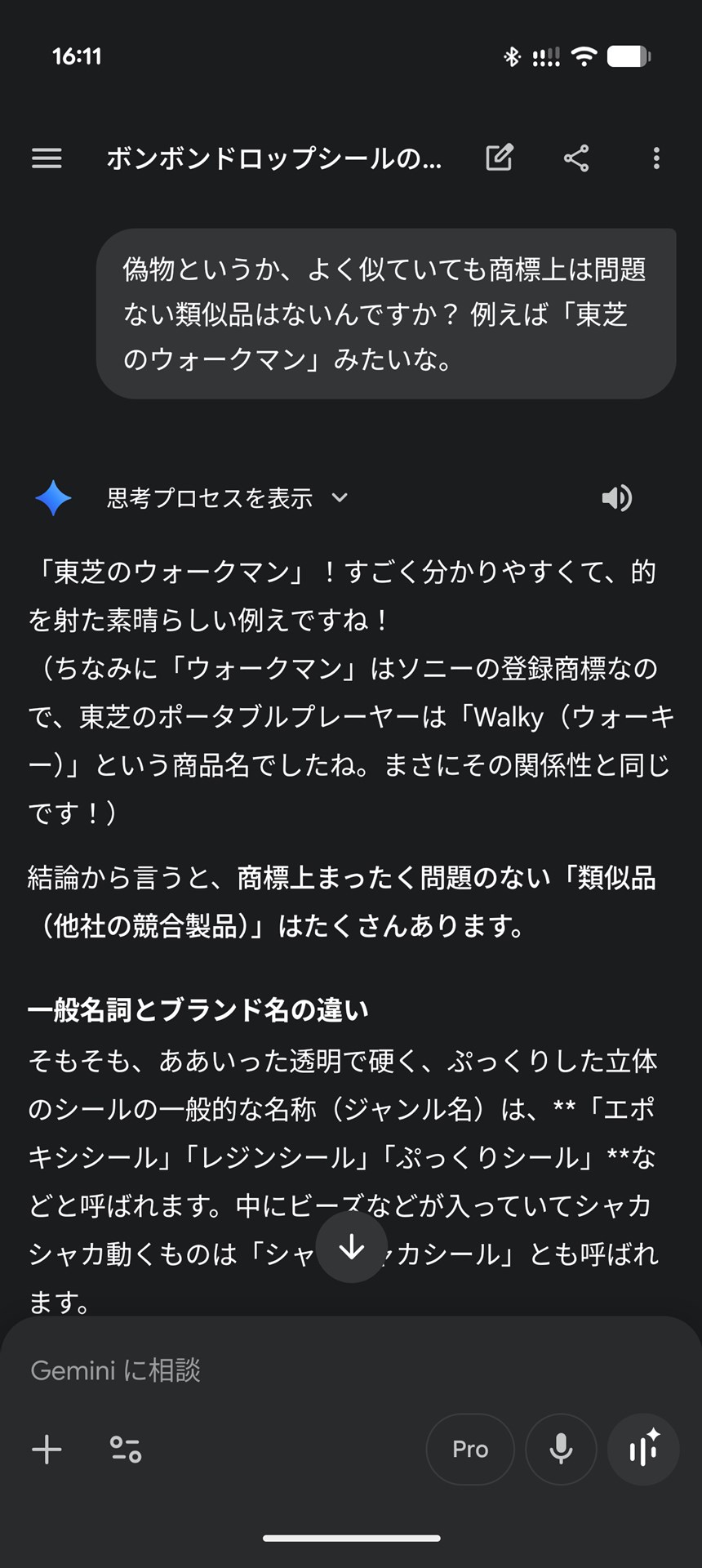Image resolution: width=702 pixels, height=1568 pixels.
Task: Toggle the 思考プロセスを表示 thinking process panel
Action: [208, 497]
